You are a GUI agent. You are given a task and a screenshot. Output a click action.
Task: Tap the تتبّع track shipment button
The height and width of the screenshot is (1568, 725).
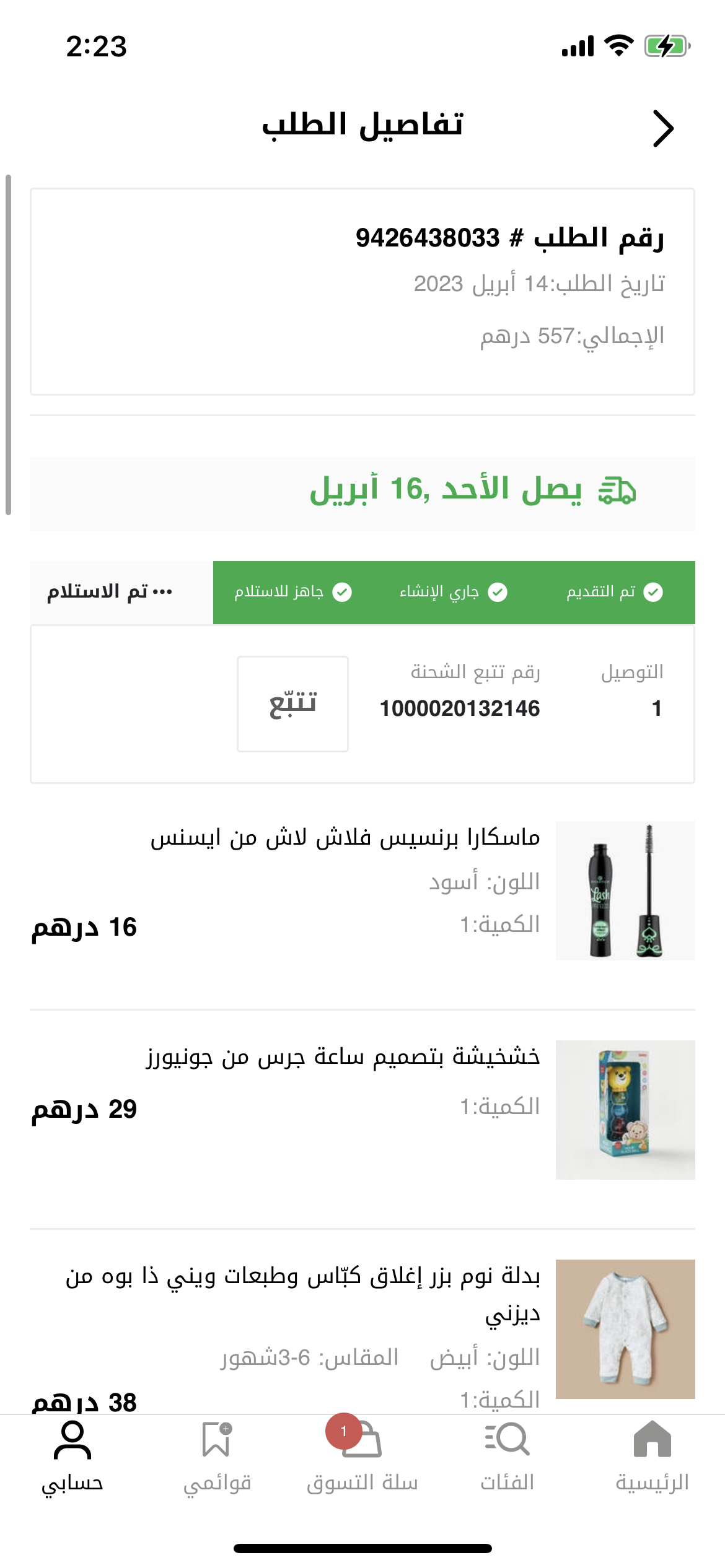pos(292,704)
